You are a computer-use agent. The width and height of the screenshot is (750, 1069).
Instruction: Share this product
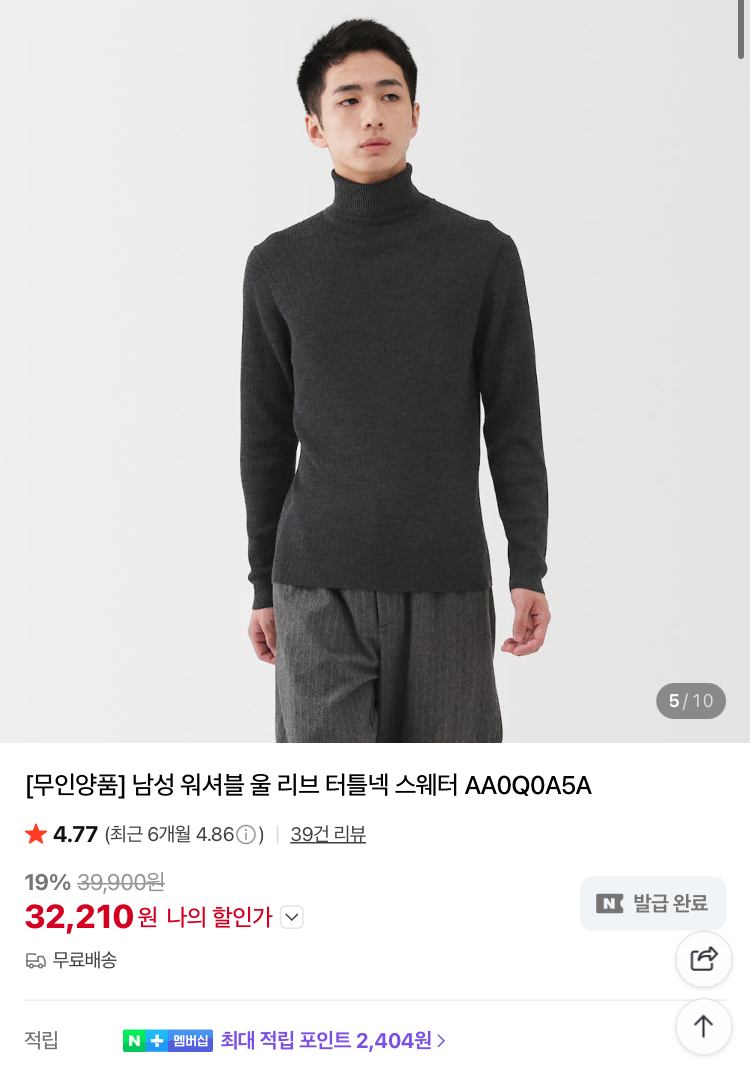click(x=704, y=959)
